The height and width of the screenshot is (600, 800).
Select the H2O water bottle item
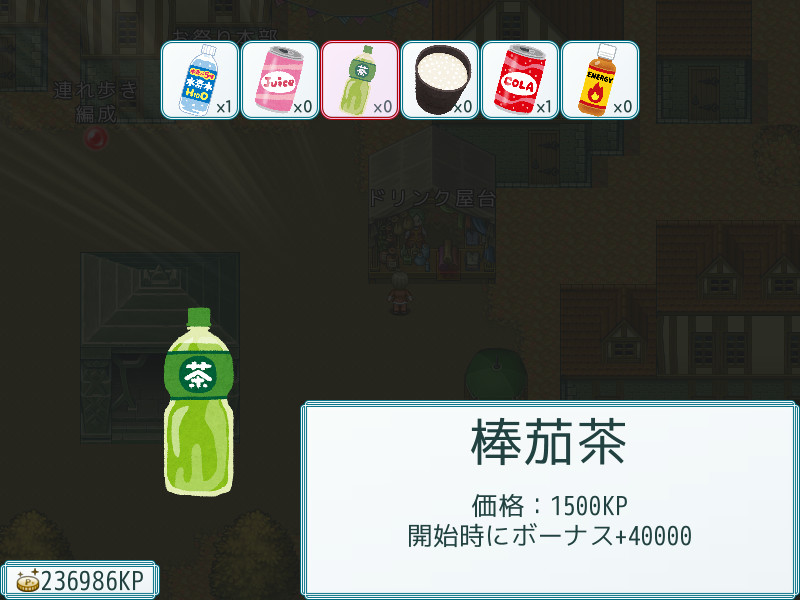click(x=200, y=80)
